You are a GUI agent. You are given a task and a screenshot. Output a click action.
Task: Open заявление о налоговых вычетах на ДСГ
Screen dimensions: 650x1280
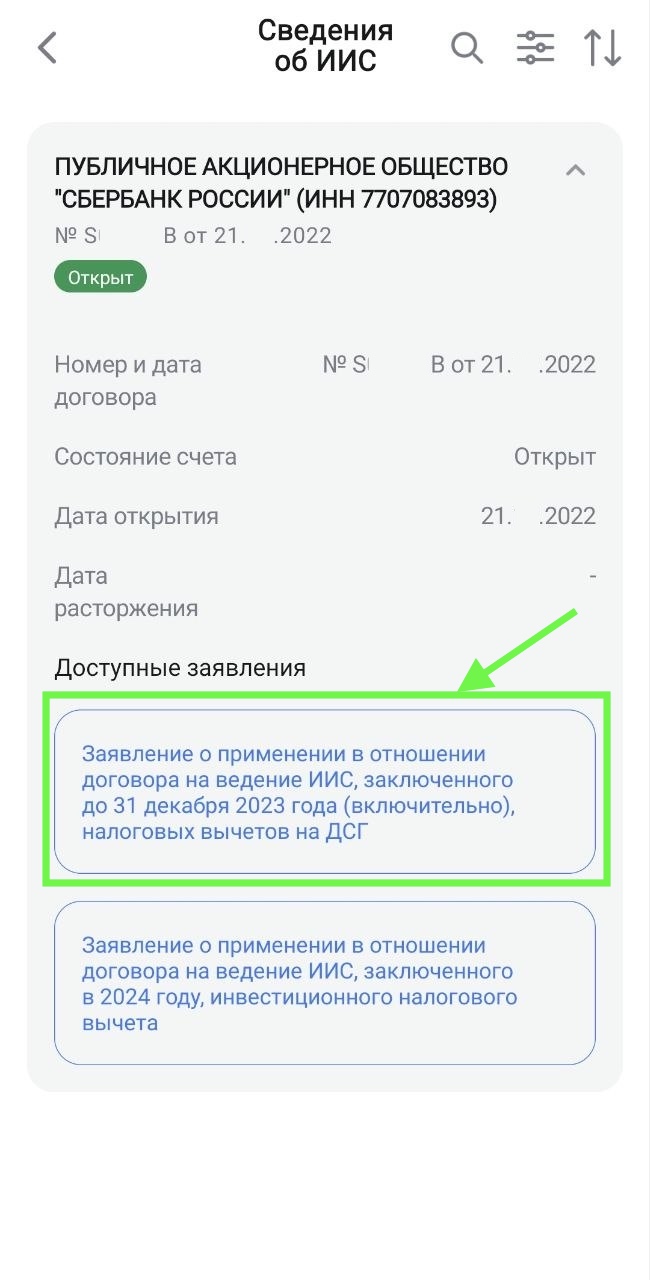tap(324, 792)
